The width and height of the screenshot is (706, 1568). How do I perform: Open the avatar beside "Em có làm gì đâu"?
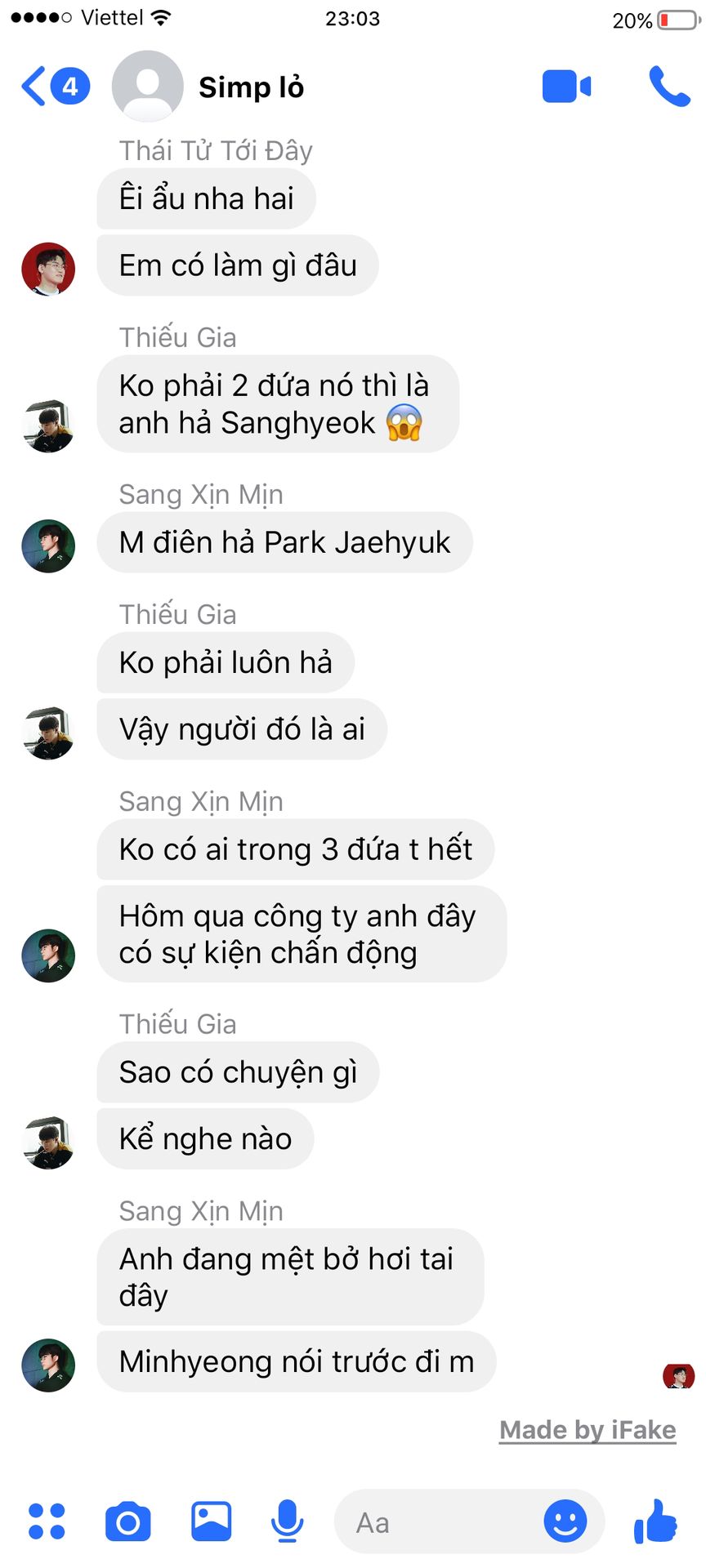point(48,268)
